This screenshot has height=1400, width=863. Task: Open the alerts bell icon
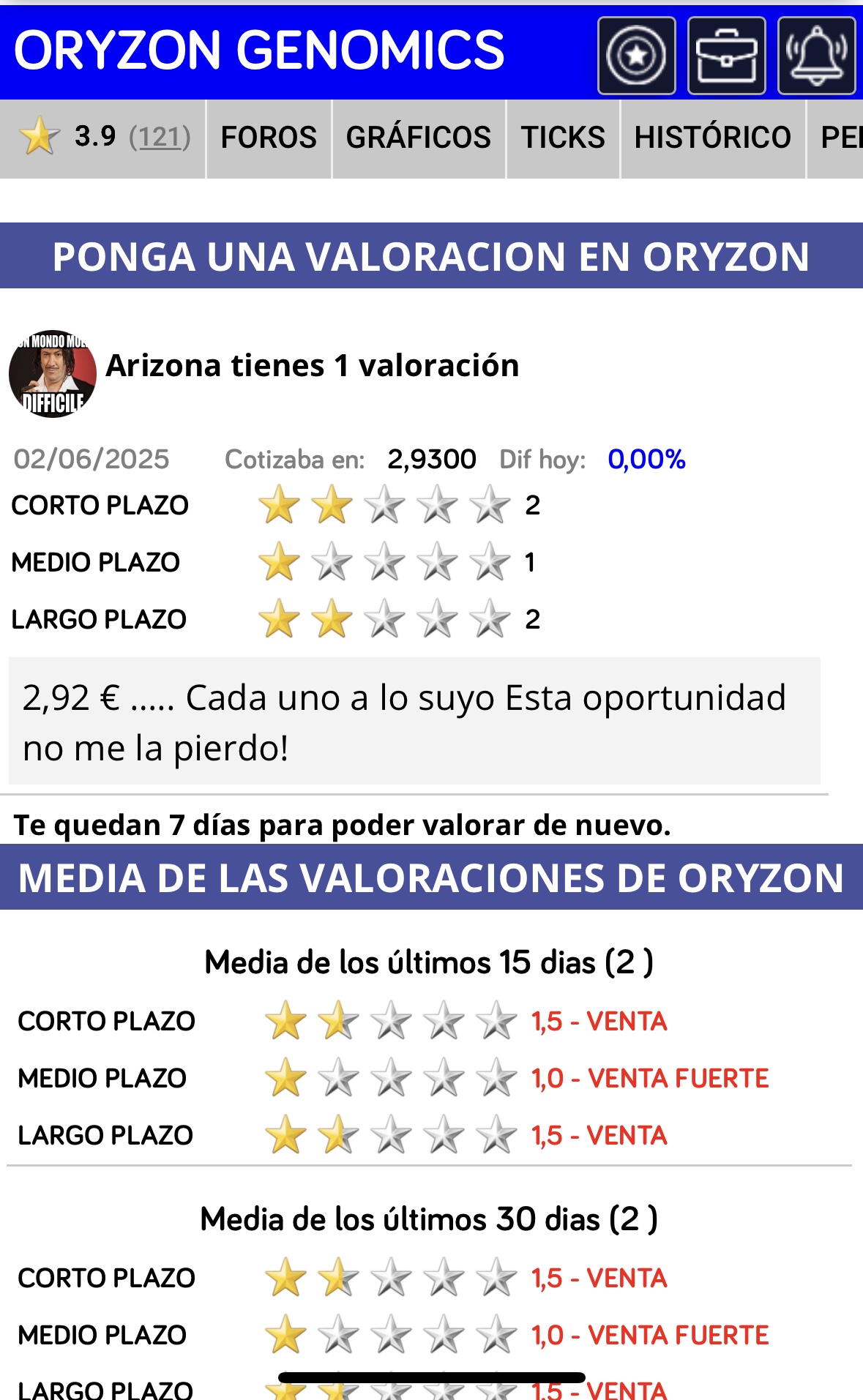pos(817,56)
